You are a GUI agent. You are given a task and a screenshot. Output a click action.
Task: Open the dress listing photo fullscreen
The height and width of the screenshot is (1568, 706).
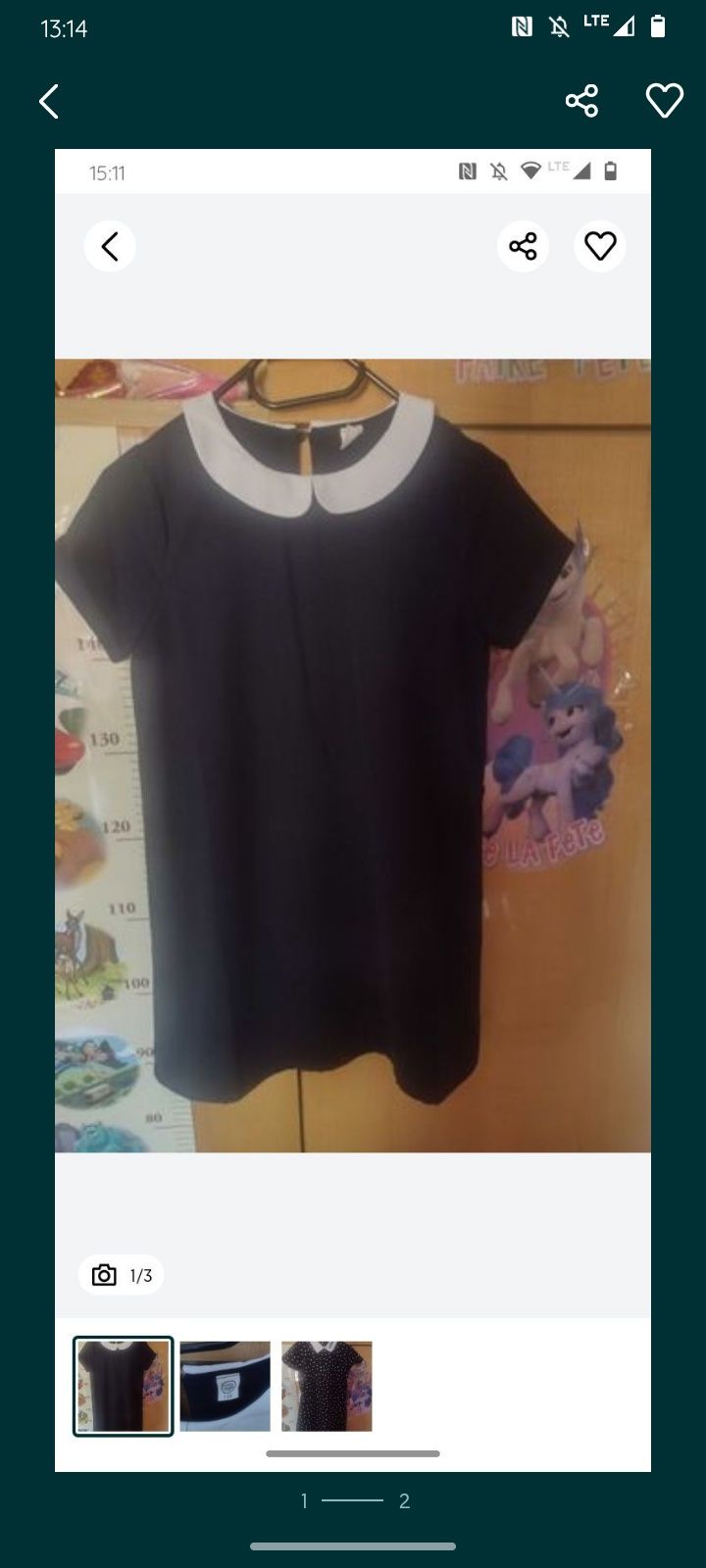(353, 755)
